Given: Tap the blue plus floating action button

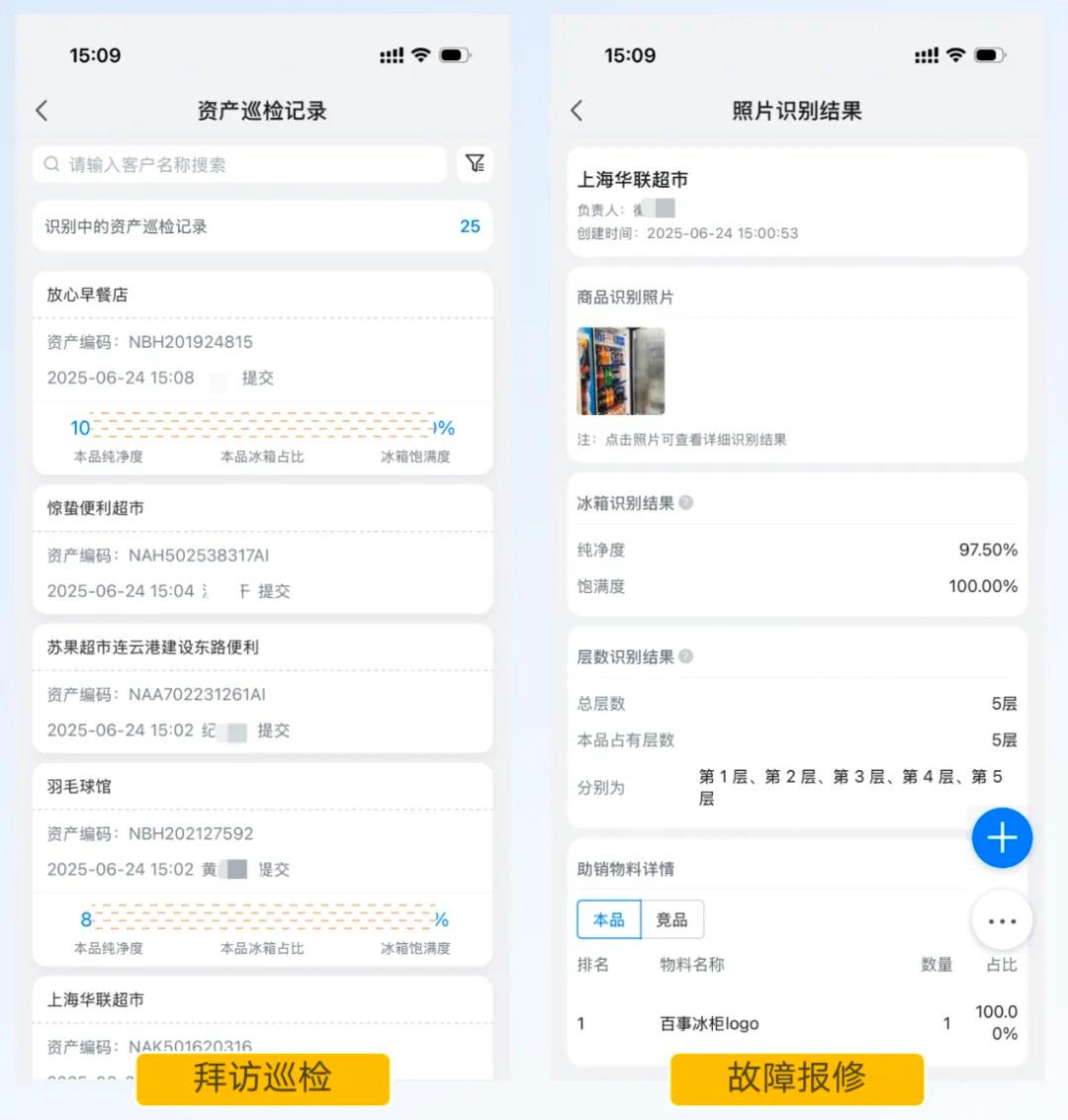Looking at the screenshot, I should 1002,837.
